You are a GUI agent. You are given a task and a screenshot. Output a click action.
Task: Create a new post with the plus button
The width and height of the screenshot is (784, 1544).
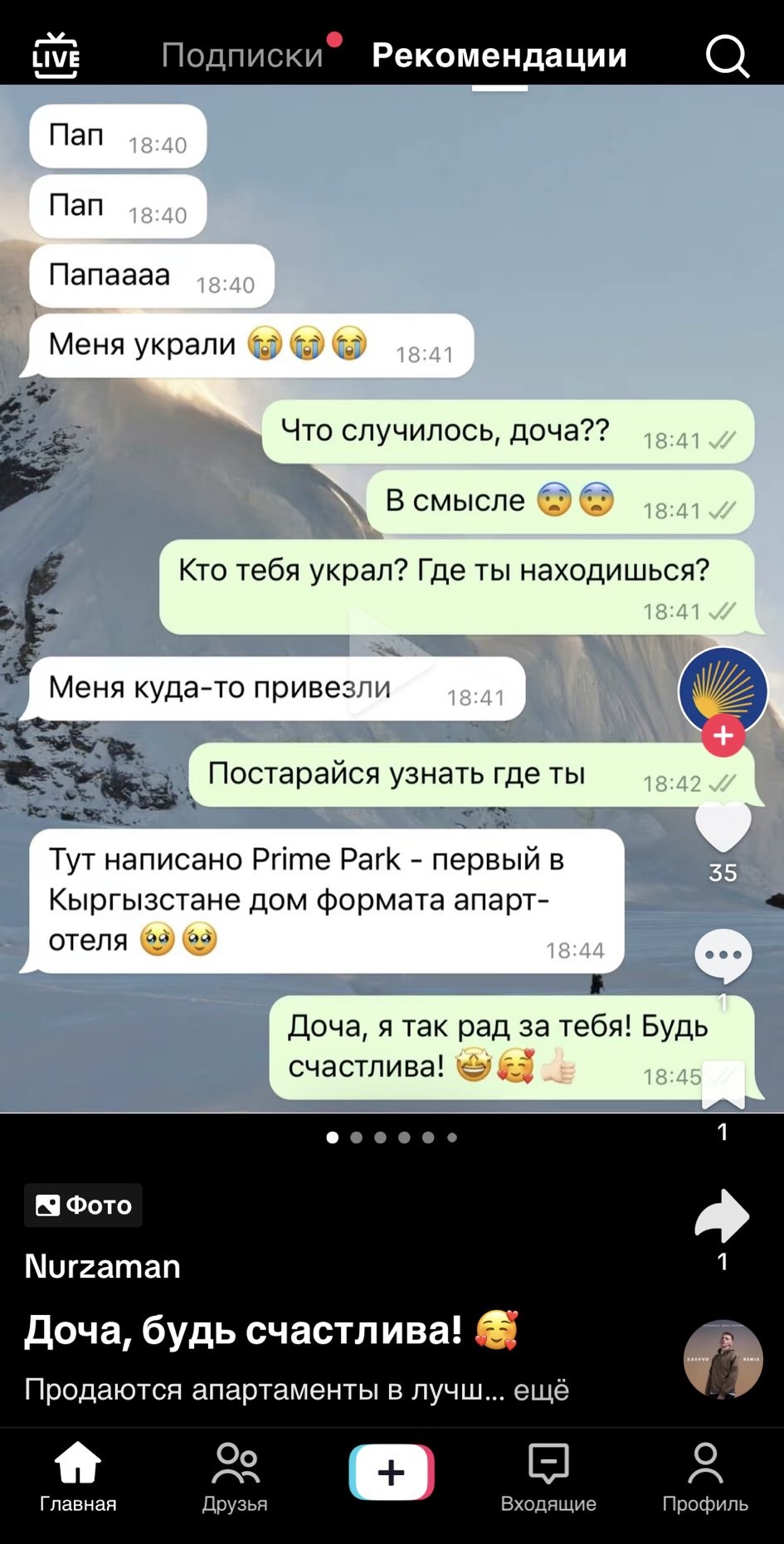[x=392, y=1473]
